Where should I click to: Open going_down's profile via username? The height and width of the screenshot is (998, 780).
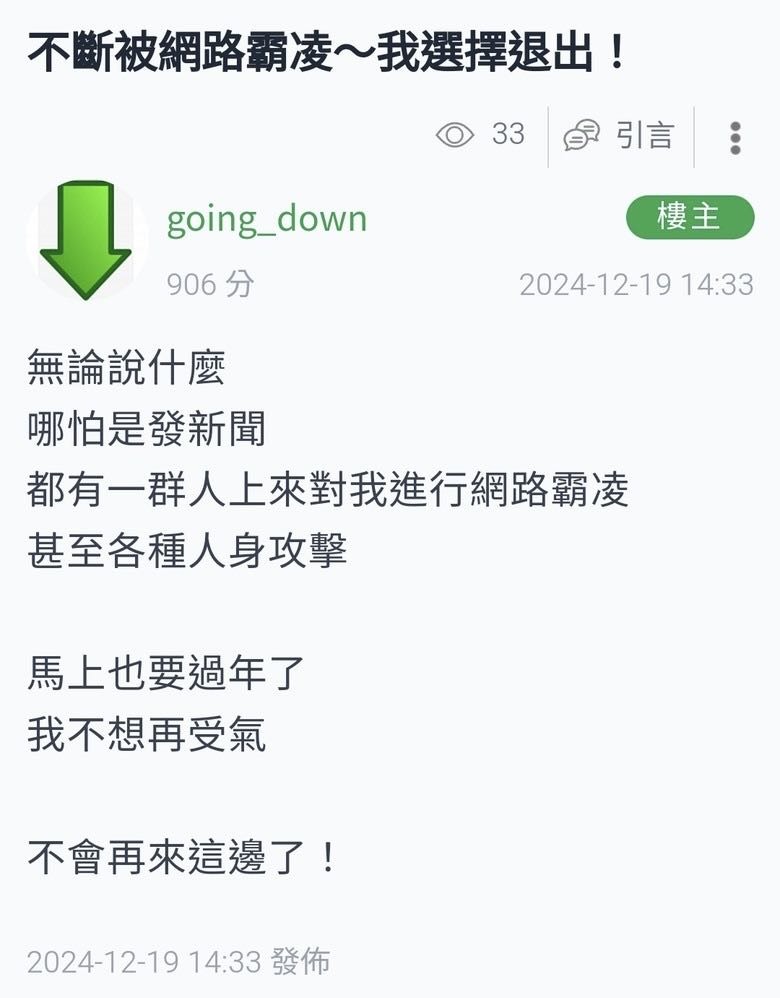[267, 218]
